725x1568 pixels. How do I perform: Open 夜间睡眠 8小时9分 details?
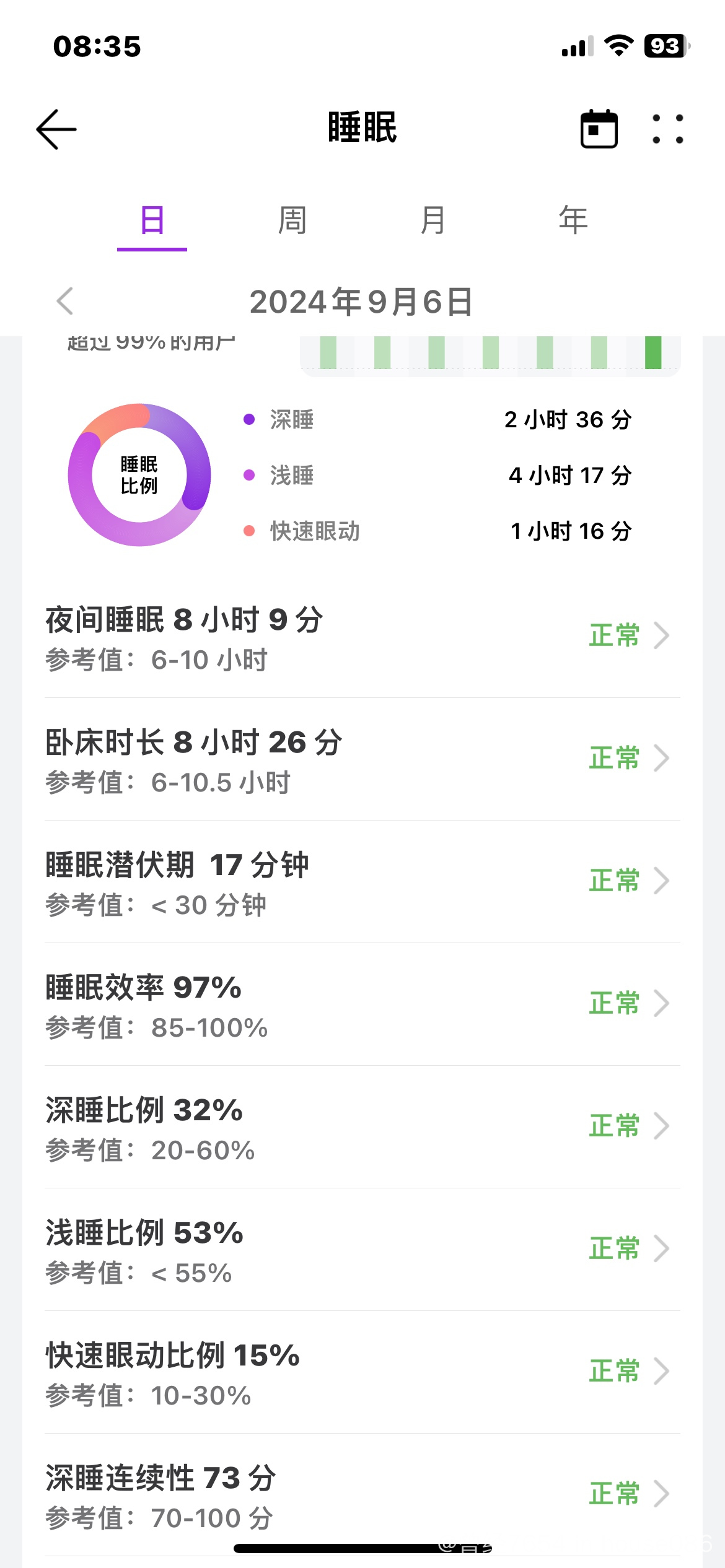362,637
